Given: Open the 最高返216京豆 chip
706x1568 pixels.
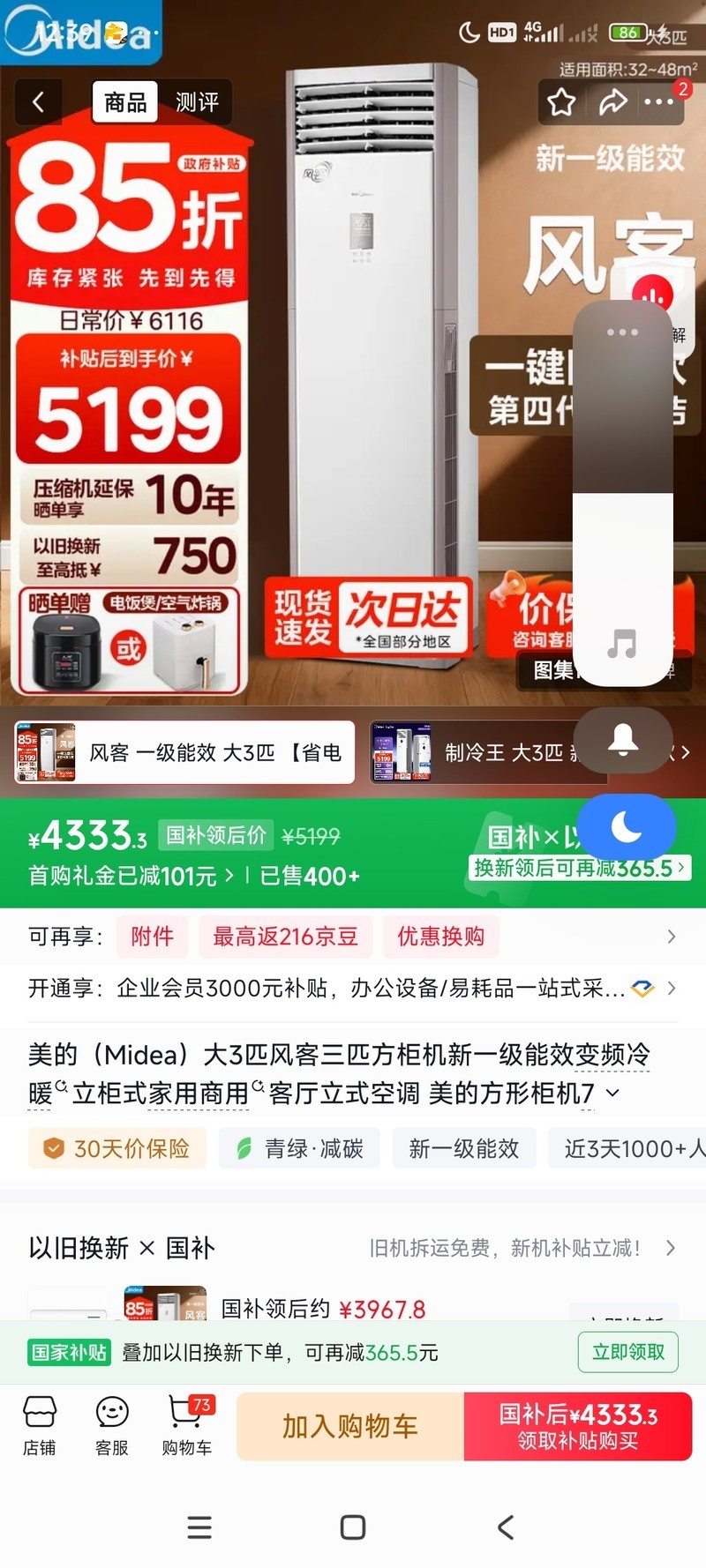Looking at the screenshot, I should coord(284,937).
